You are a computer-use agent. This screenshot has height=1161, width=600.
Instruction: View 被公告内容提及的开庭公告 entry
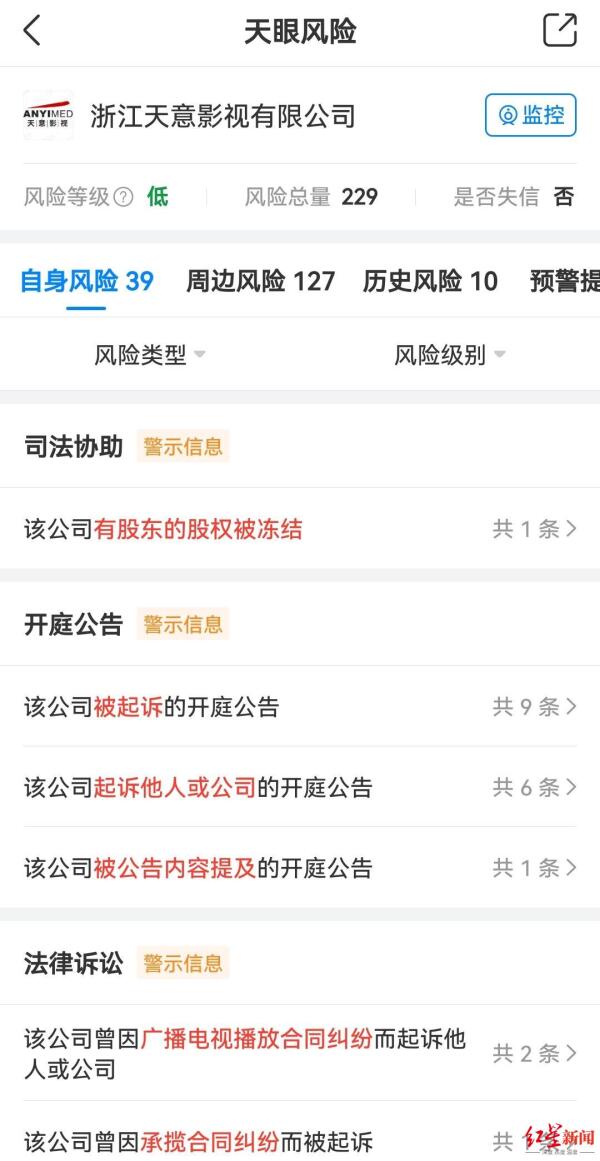[300, 867]
